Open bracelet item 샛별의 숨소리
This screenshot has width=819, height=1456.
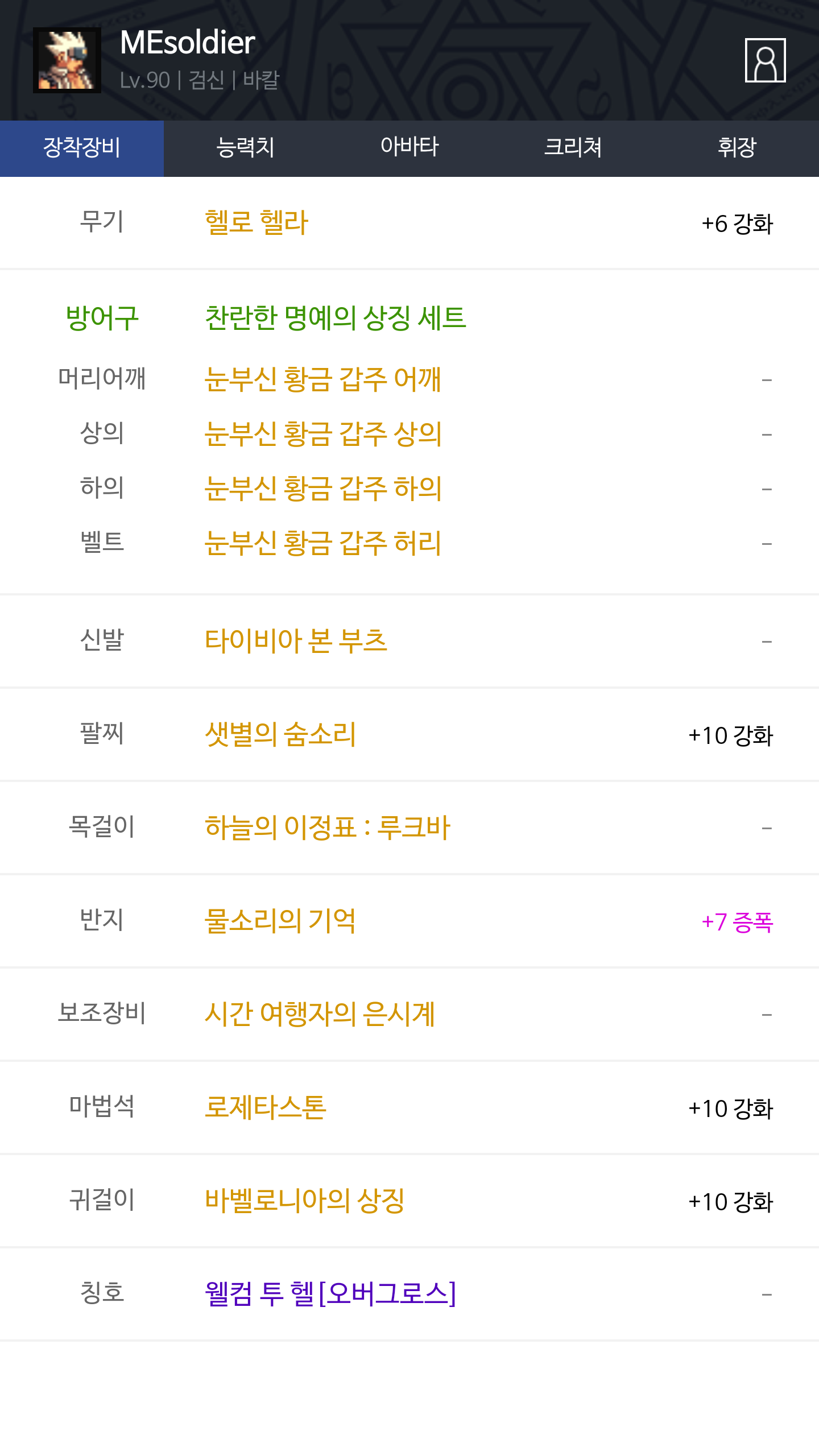coord(280,734)
